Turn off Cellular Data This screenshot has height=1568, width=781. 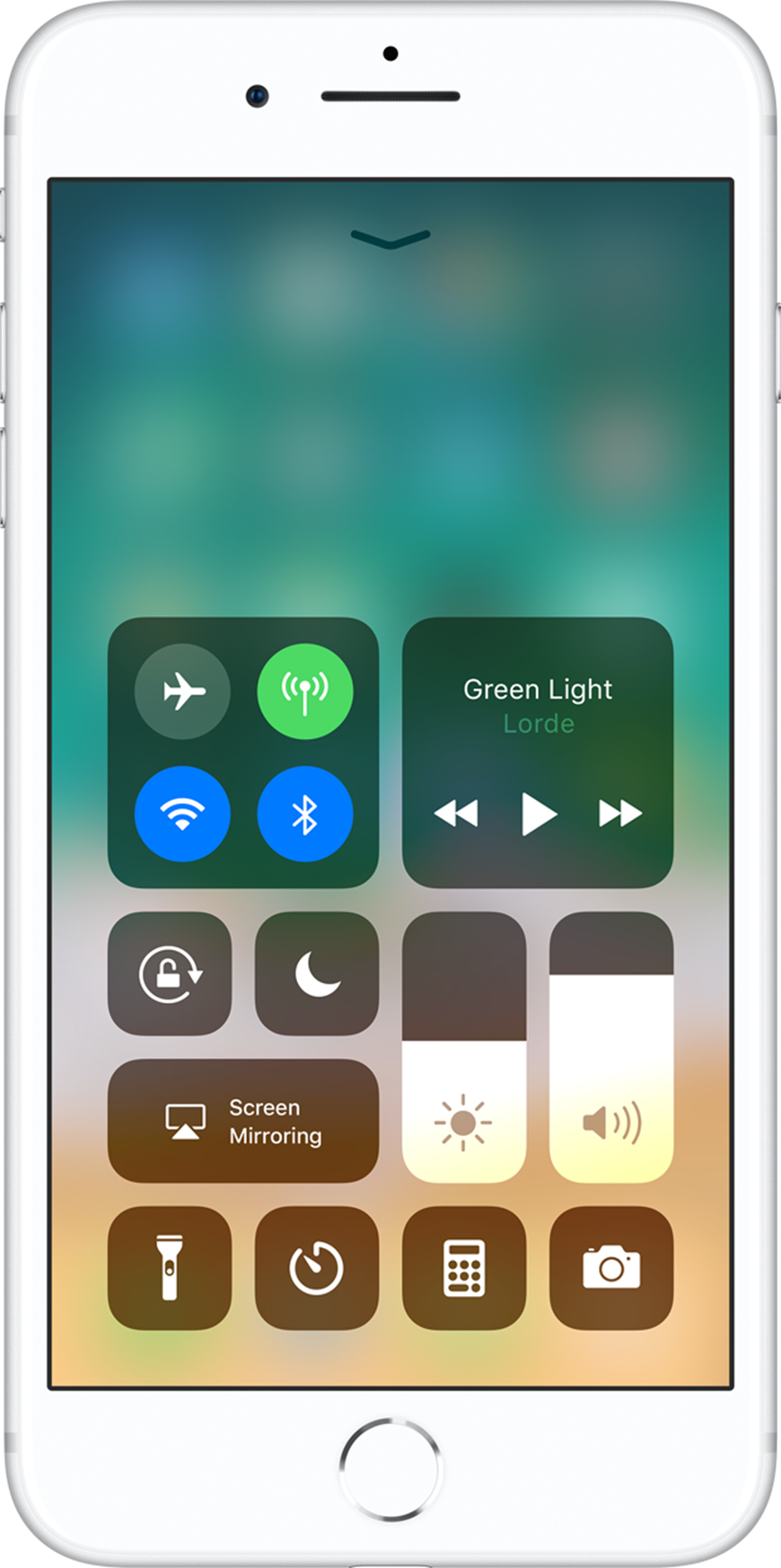pos(305,692)
